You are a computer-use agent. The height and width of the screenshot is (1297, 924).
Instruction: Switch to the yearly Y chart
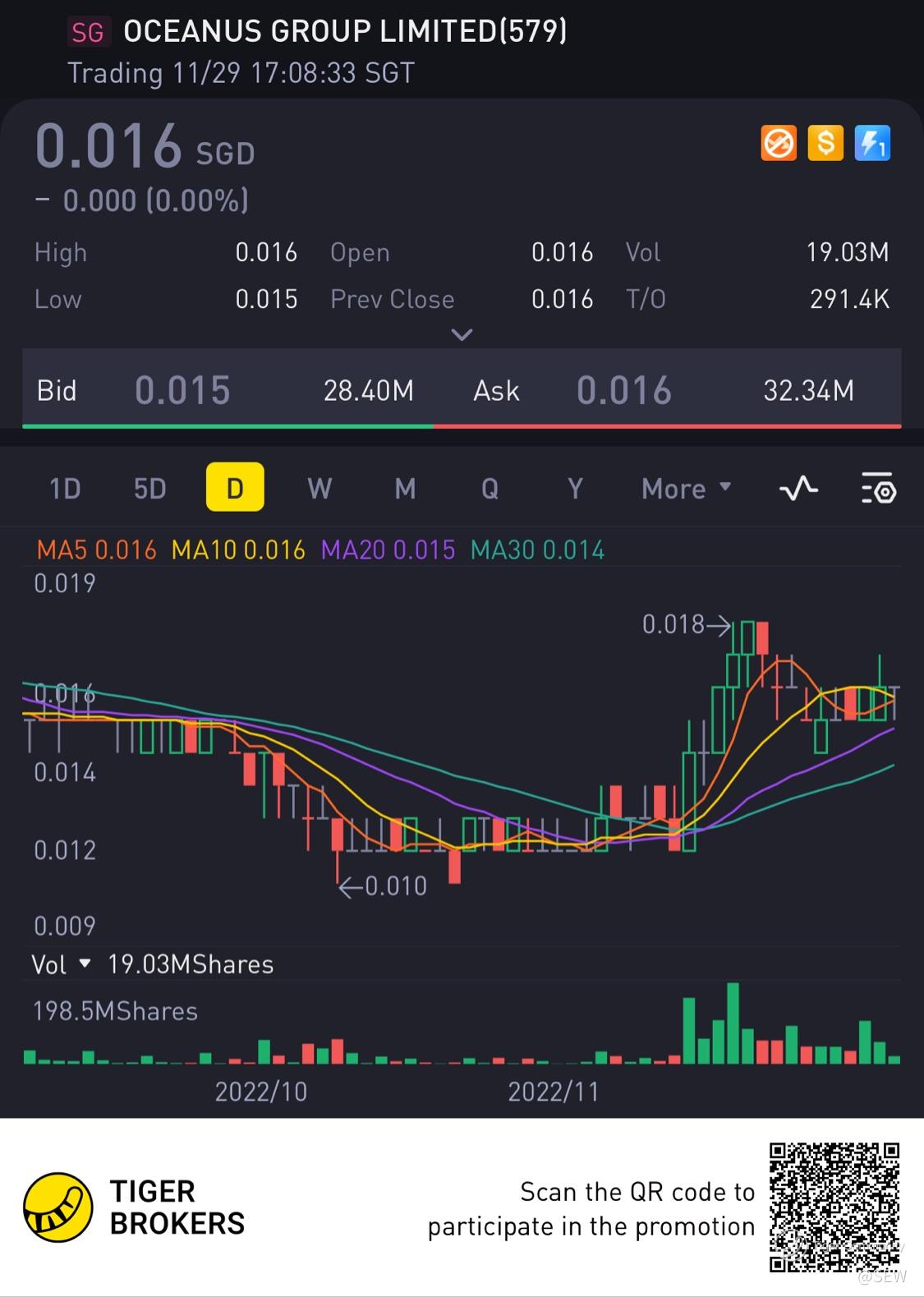tap(575, 489)
